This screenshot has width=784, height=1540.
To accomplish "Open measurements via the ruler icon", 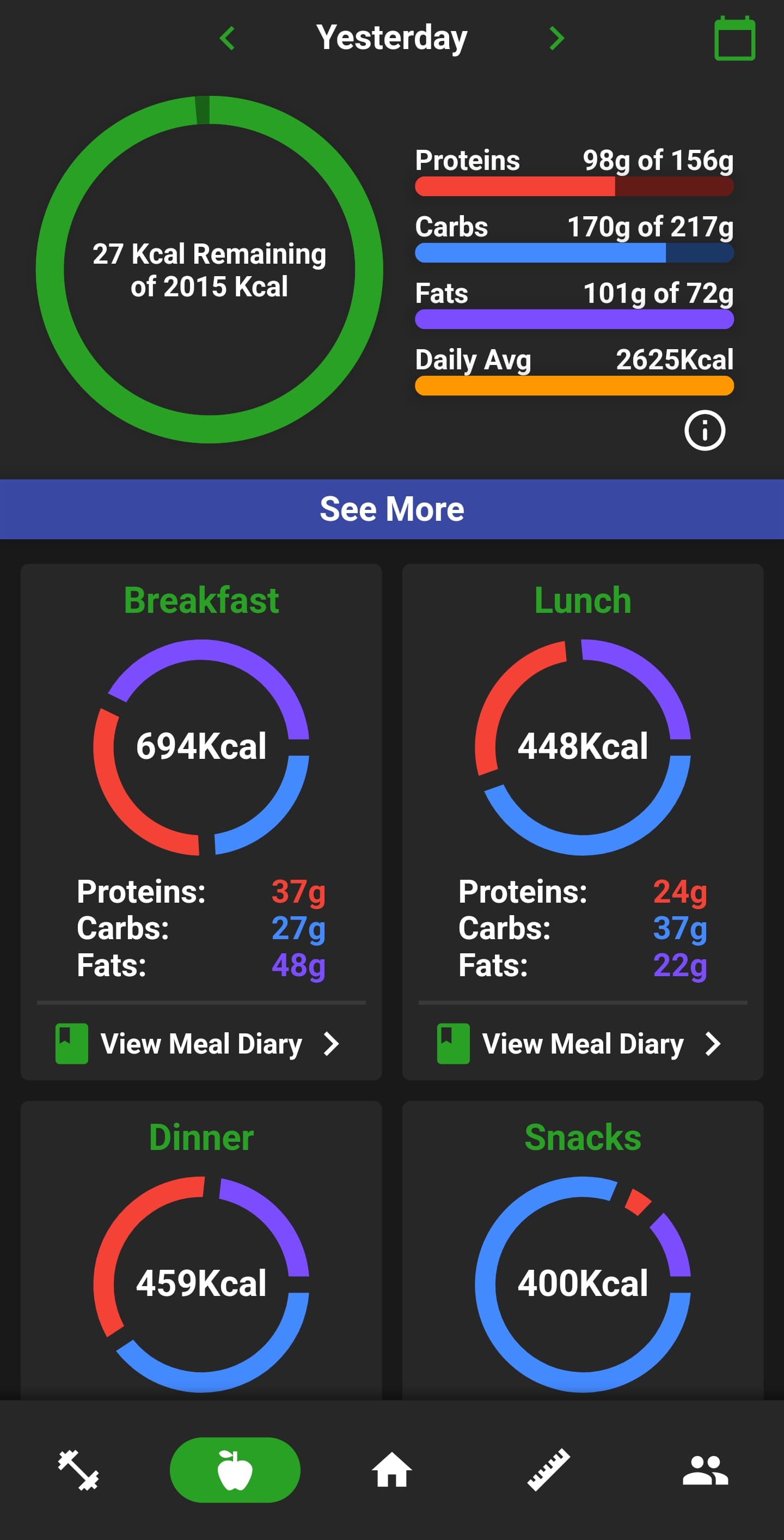I will (x=549, y=1471).
